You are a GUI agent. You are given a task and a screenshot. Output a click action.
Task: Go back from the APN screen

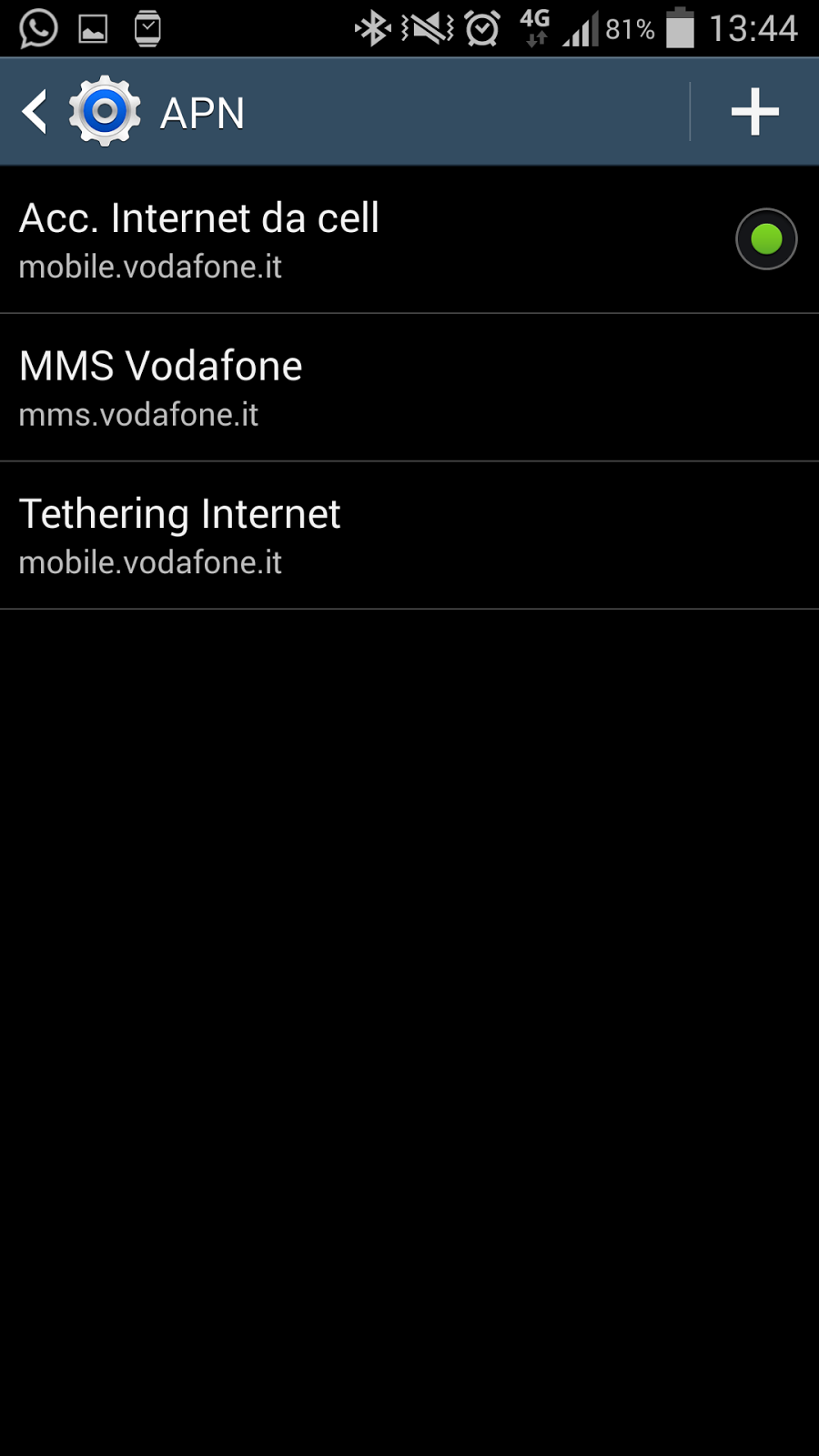click(x=35, y=112)
